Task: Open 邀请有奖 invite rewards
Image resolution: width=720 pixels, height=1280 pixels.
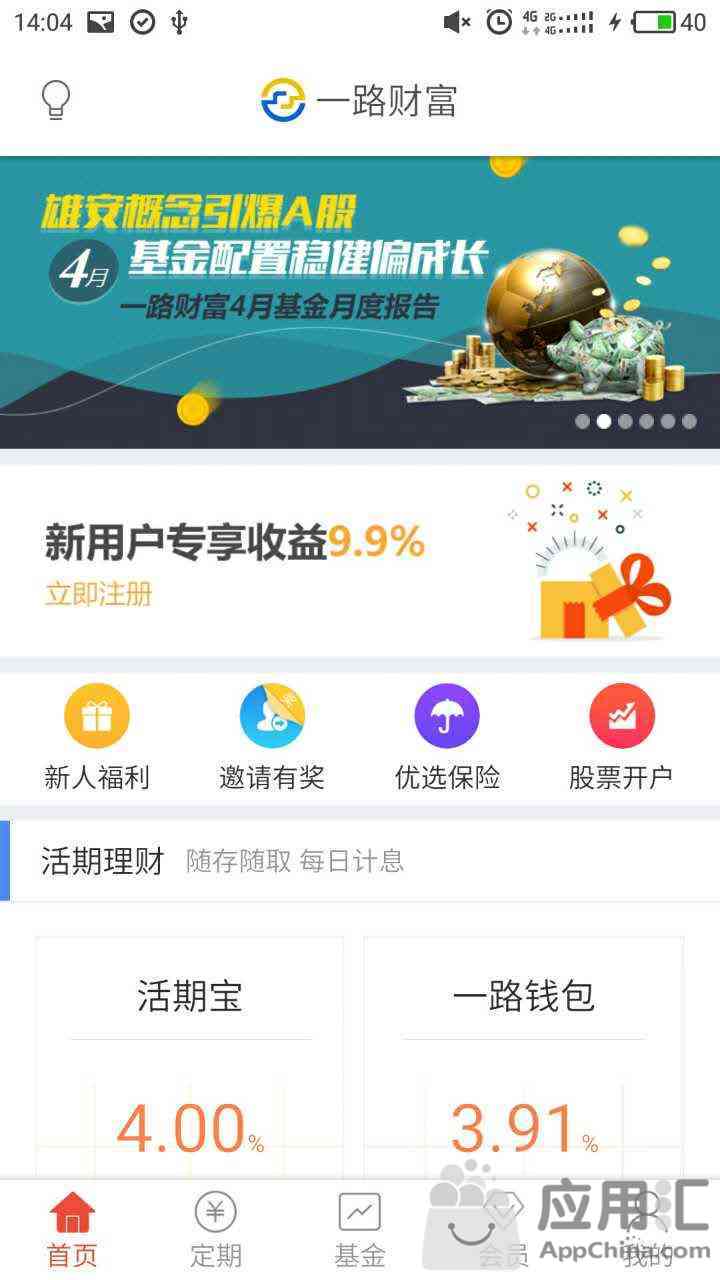Action: tap(272, 737)
